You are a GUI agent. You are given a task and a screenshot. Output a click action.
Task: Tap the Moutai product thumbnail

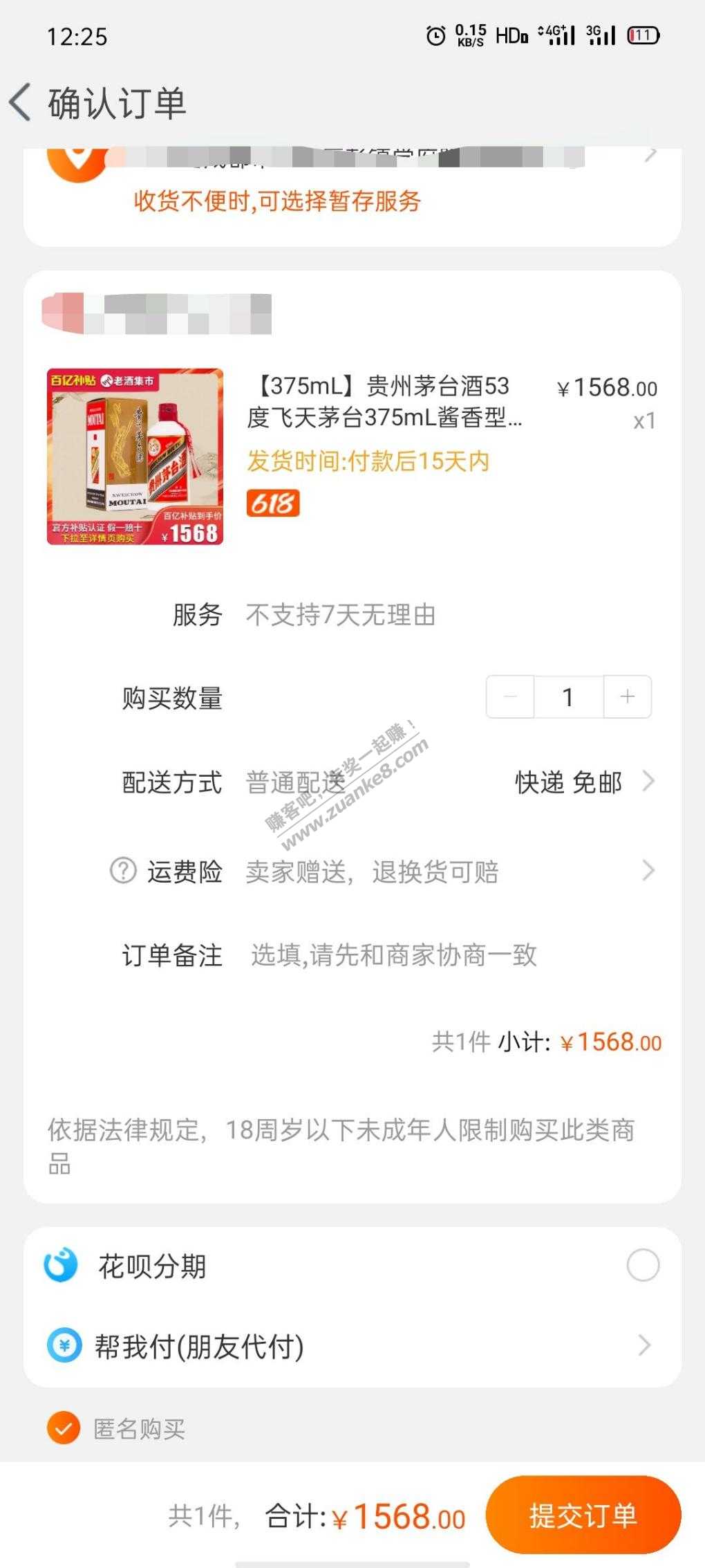click(x=135, y=456)
